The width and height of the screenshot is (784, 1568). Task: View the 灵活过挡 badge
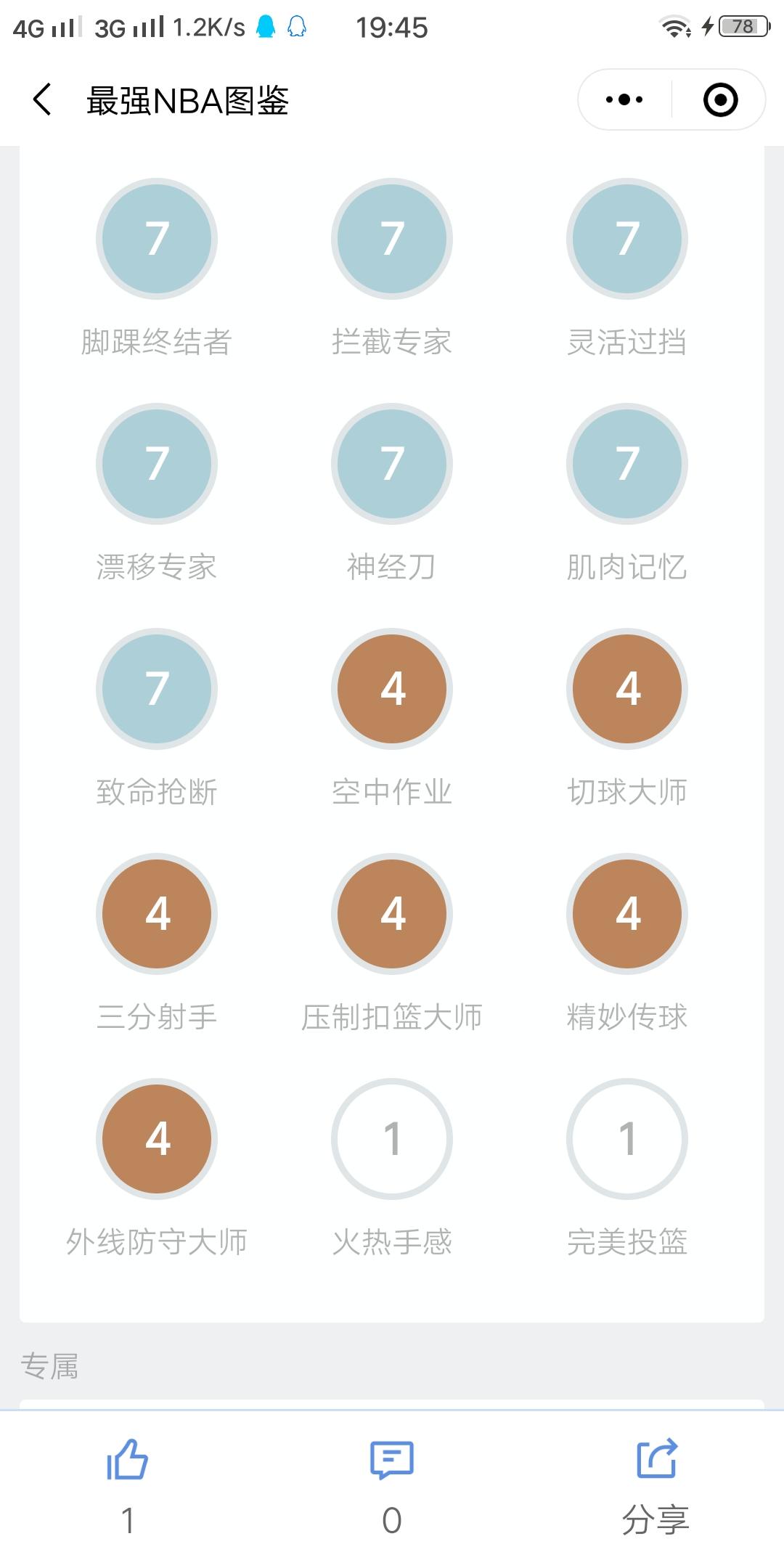[627, 239]
